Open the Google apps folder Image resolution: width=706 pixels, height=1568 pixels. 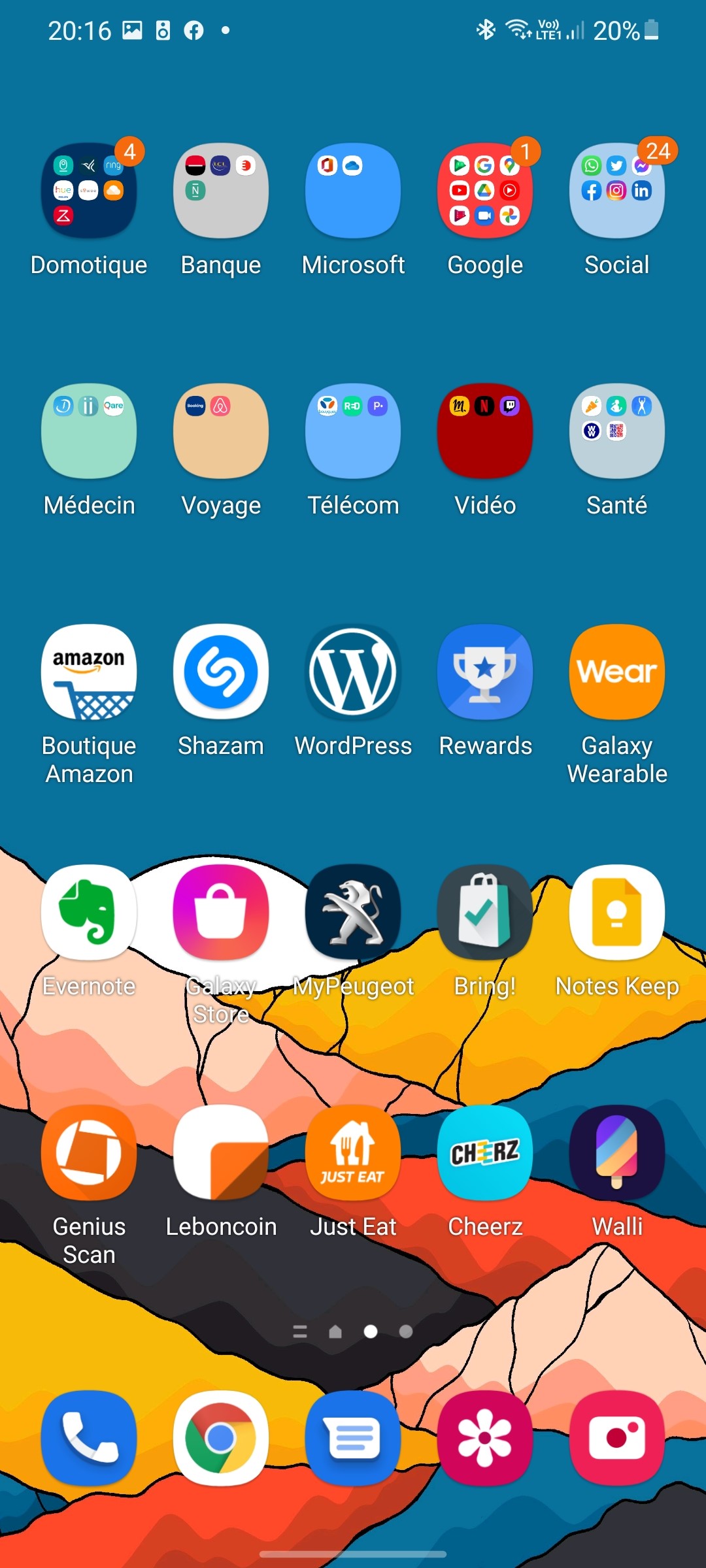pyautogui.click(x=485, y=191)
